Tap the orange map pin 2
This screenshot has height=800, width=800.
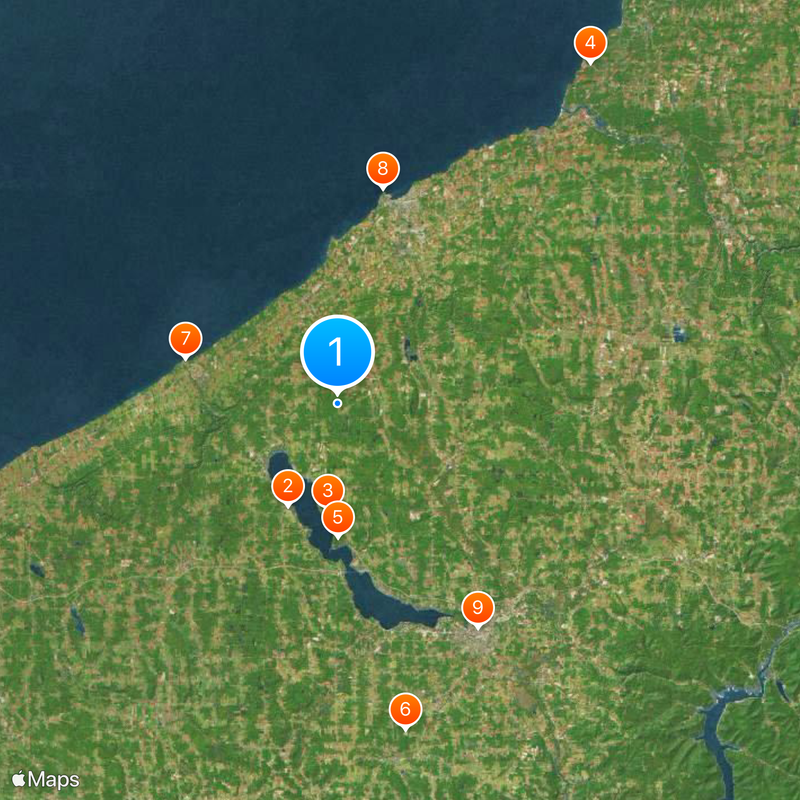click(x=288, y=487)
